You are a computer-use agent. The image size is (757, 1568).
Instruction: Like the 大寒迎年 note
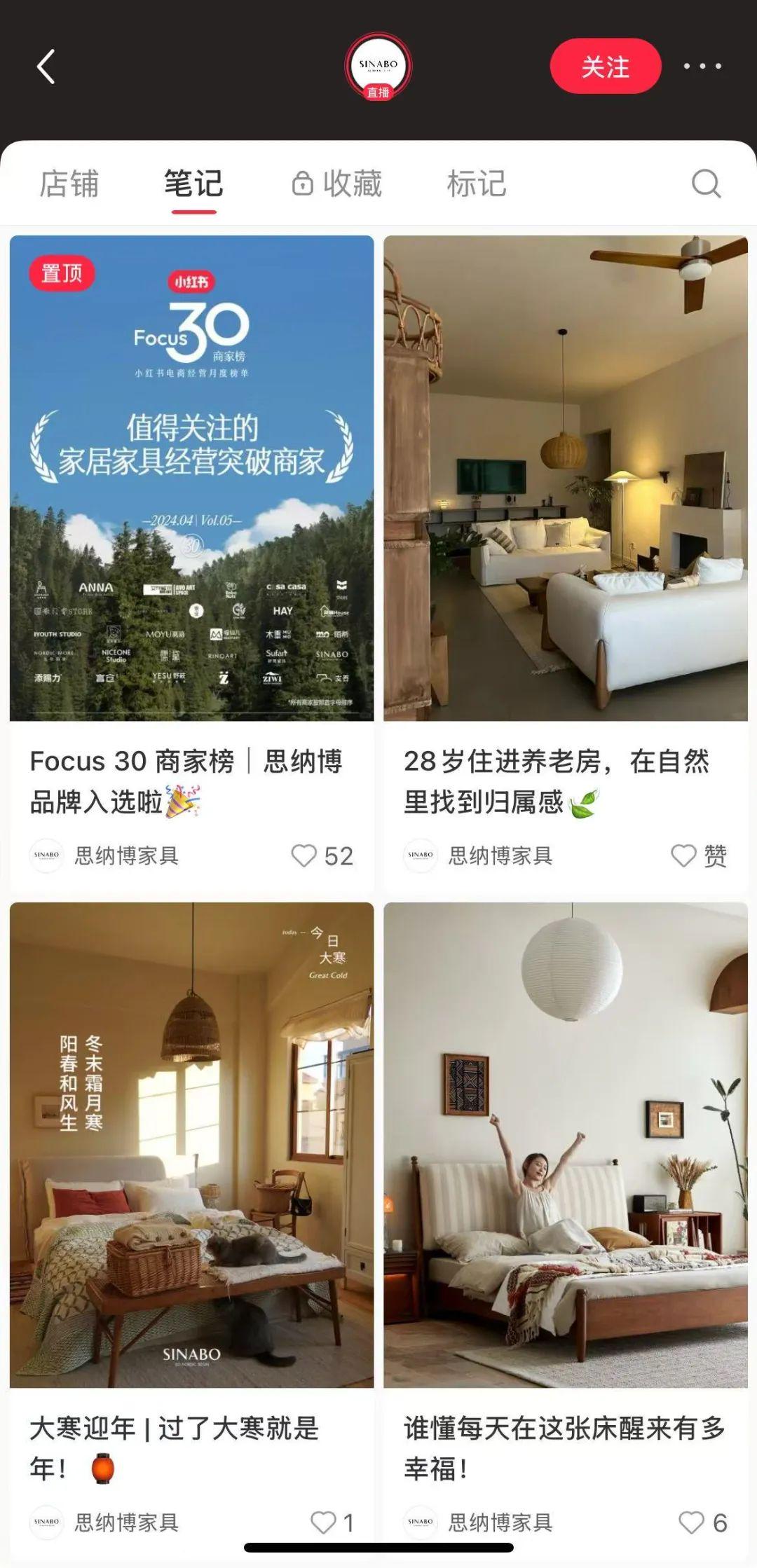click(x=323, y=1522)
